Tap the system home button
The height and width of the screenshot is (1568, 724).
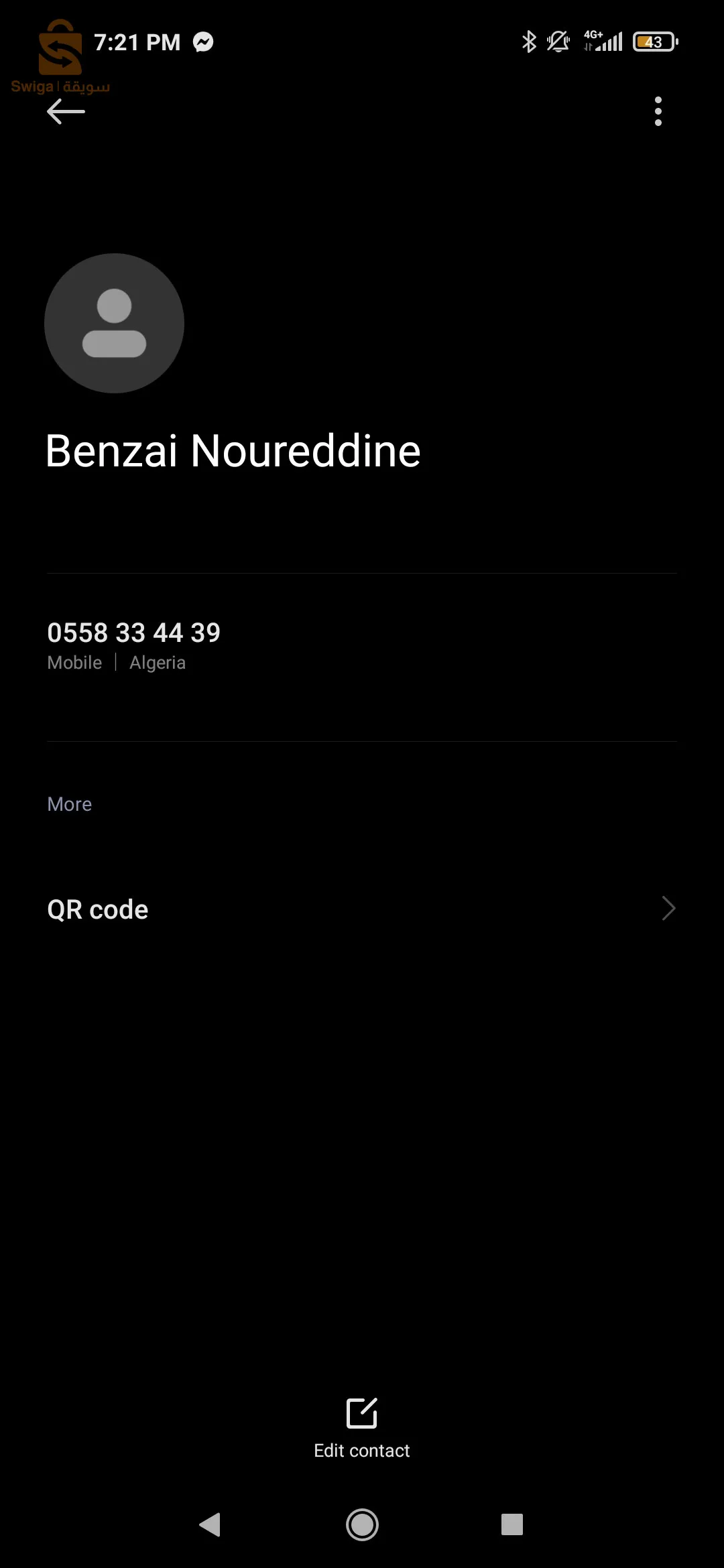362,1524
